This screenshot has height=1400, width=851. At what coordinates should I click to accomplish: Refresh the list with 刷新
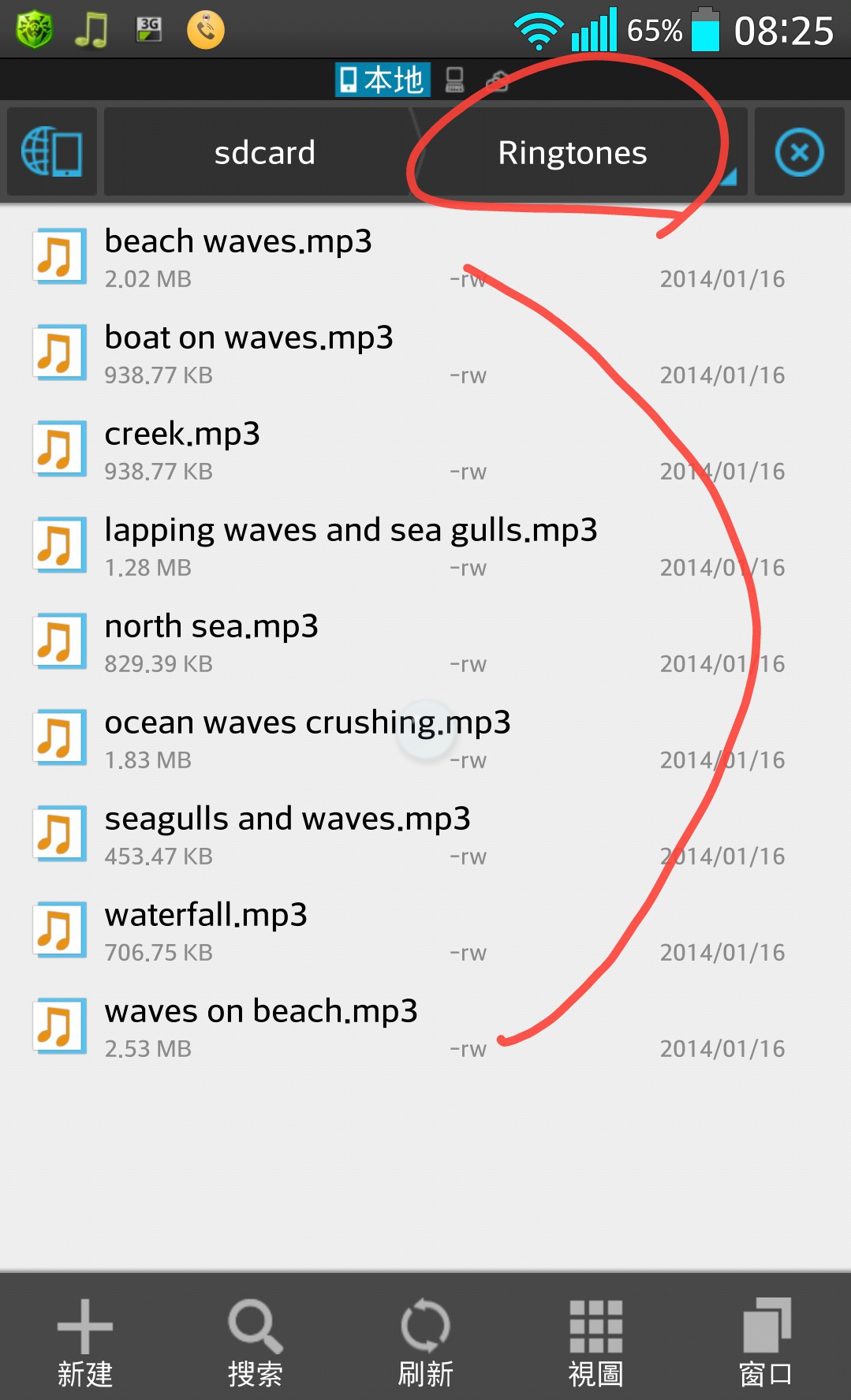(x=425, y=1341)
